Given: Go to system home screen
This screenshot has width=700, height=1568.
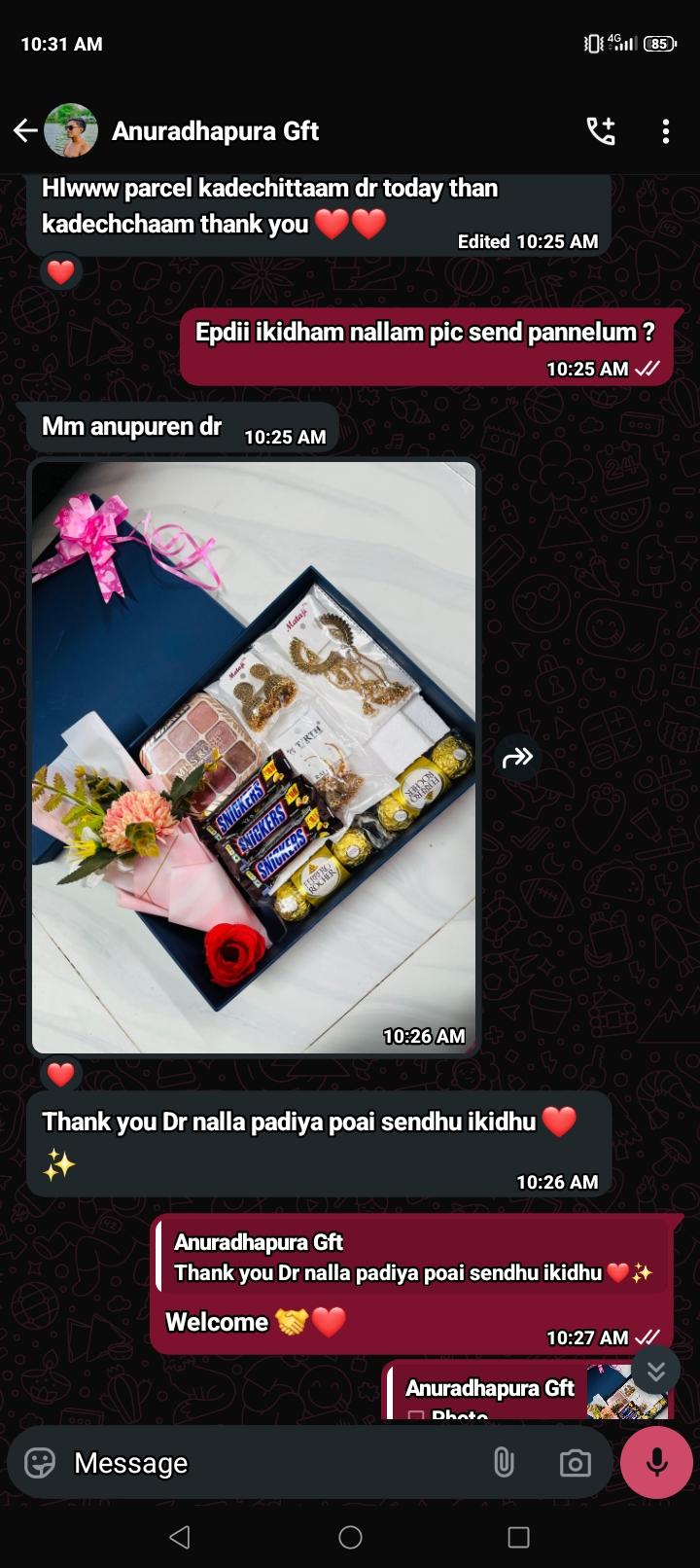Looking at the screenshot, I should [x=350, y=1537].
